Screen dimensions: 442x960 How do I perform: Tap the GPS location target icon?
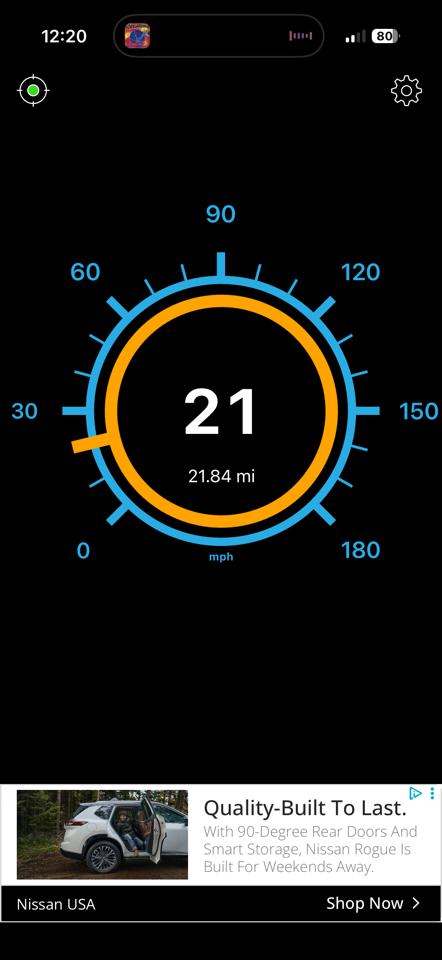[x=34, y=91]
